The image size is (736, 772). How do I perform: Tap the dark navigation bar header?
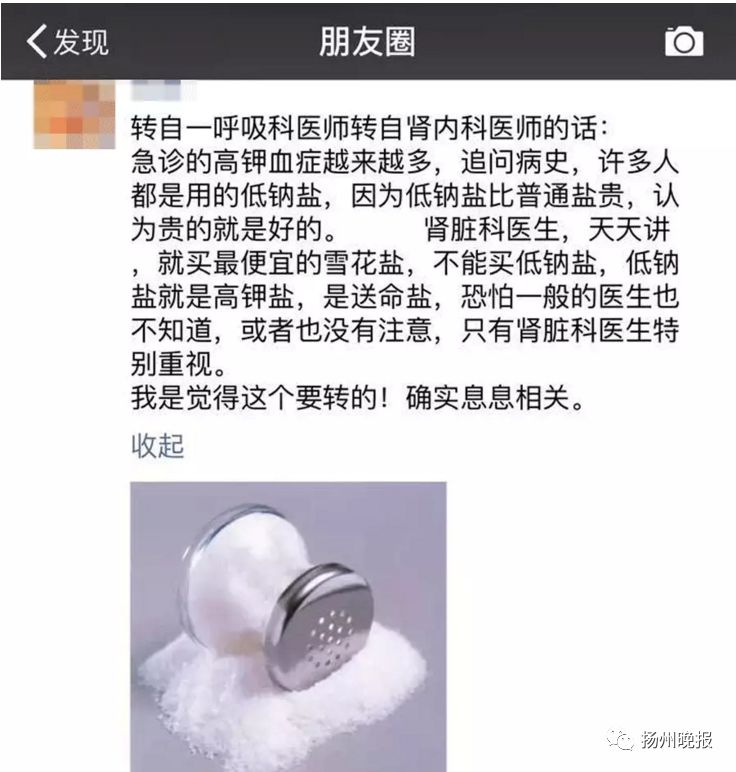[x=367, y=42]
